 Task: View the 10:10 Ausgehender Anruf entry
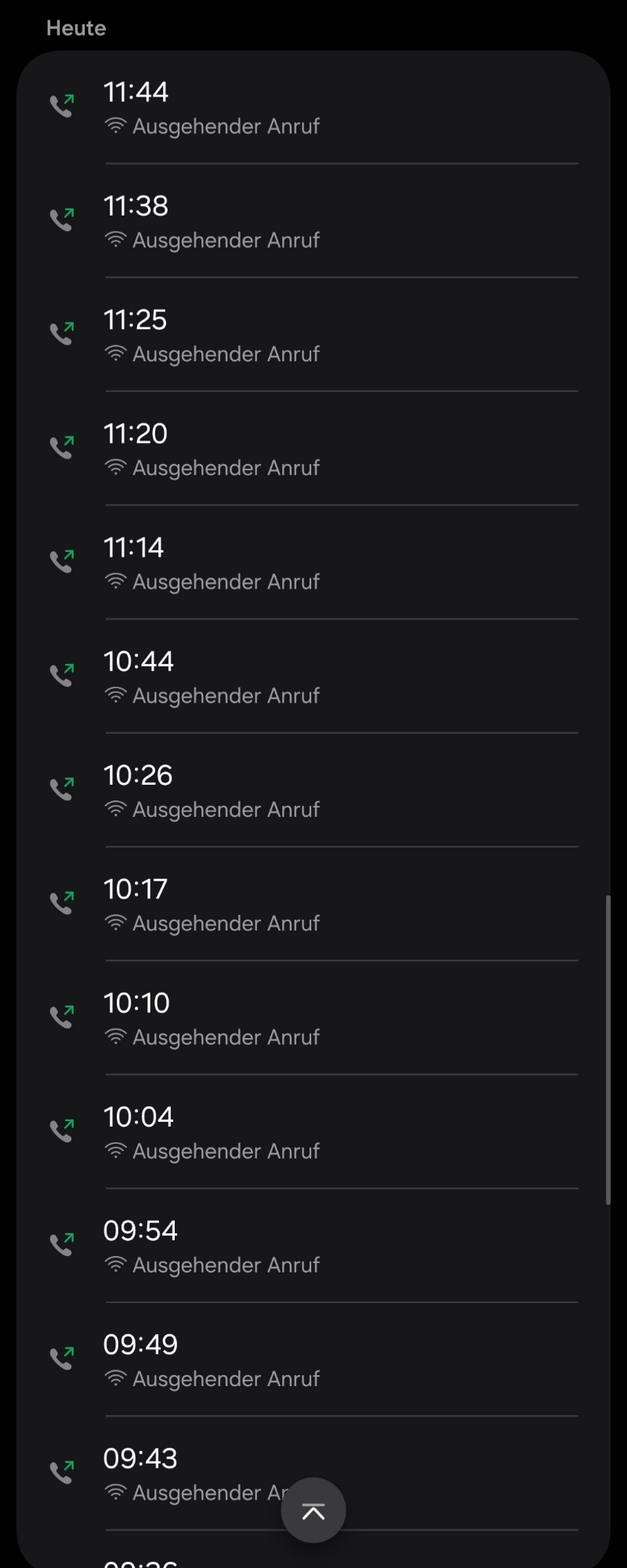313,1018
